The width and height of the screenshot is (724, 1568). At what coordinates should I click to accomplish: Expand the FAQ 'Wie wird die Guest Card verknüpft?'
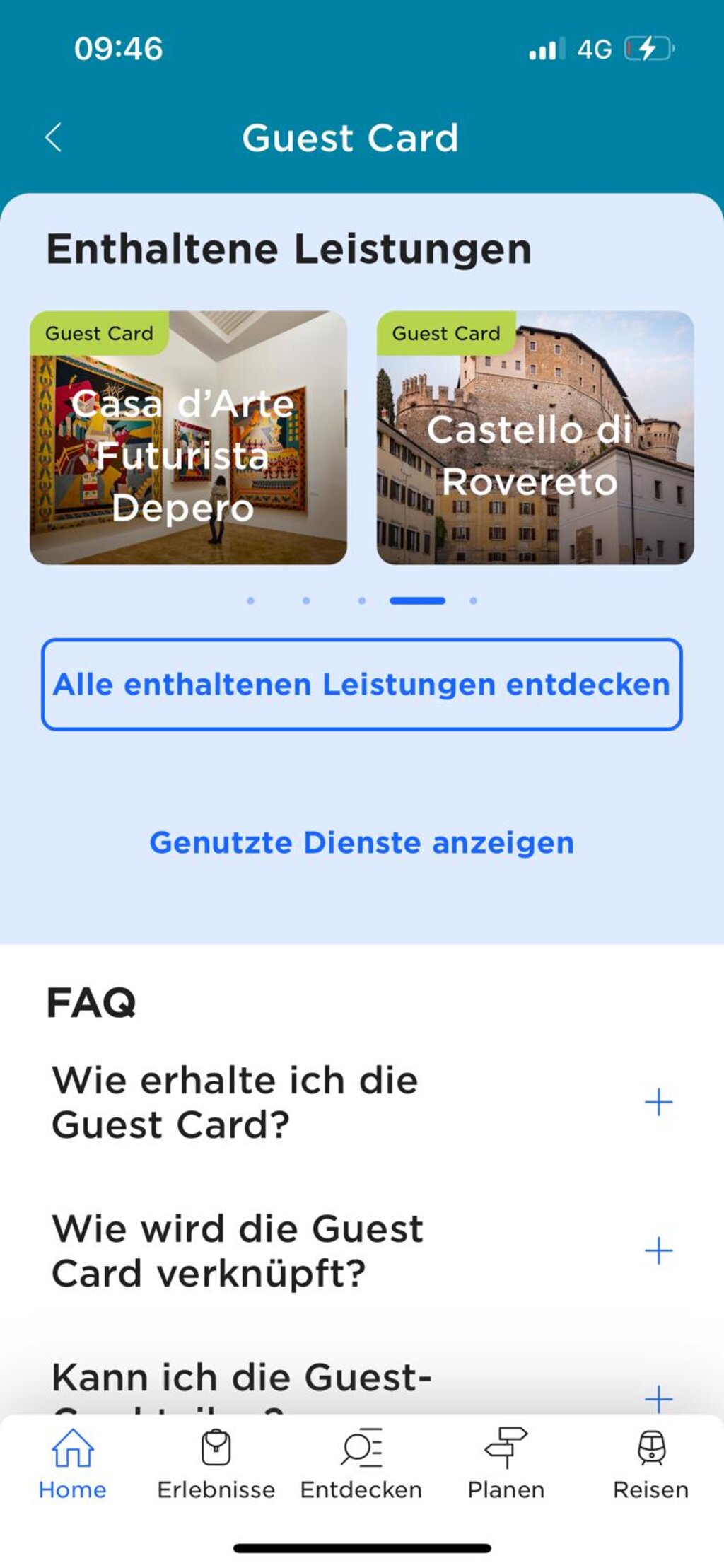click(659, 1252)
